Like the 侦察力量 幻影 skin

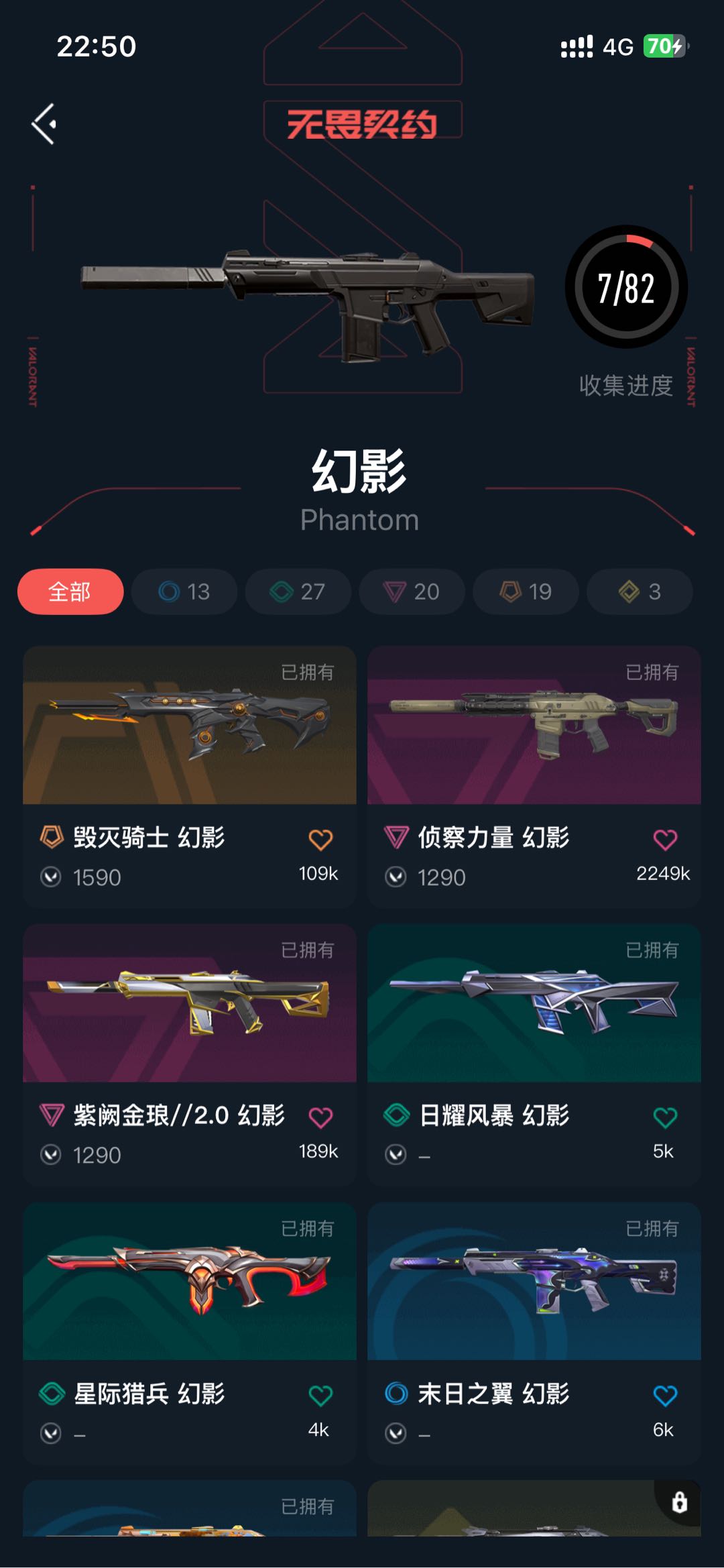665,840
